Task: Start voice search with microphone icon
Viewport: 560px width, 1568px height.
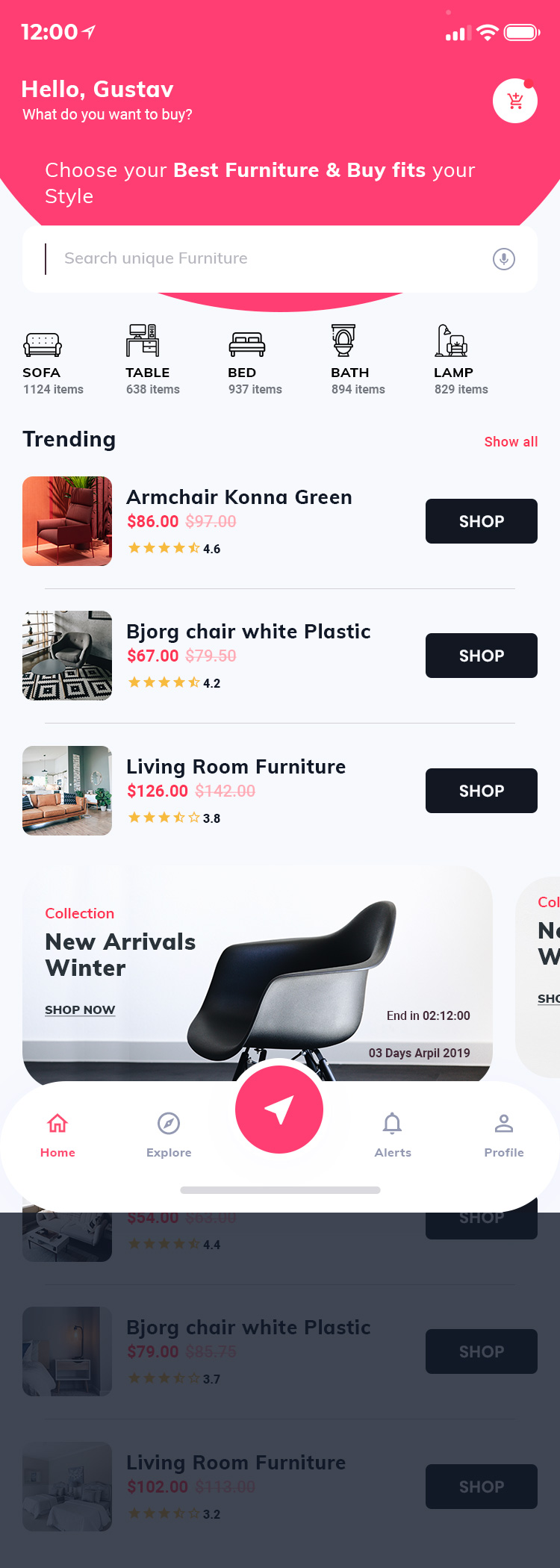Action: [504, 259]
